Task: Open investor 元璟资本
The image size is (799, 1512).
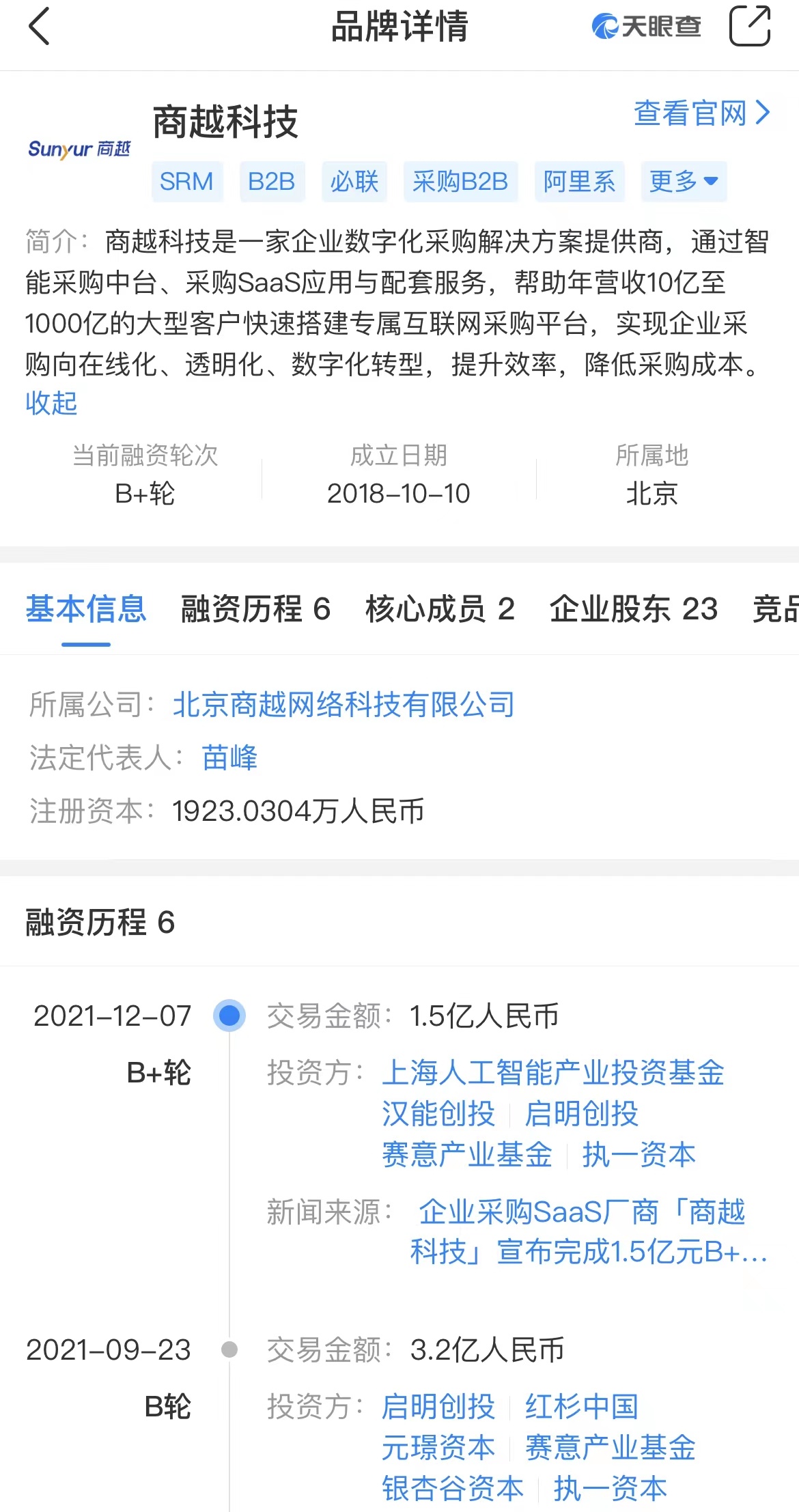Action: 438,1447
